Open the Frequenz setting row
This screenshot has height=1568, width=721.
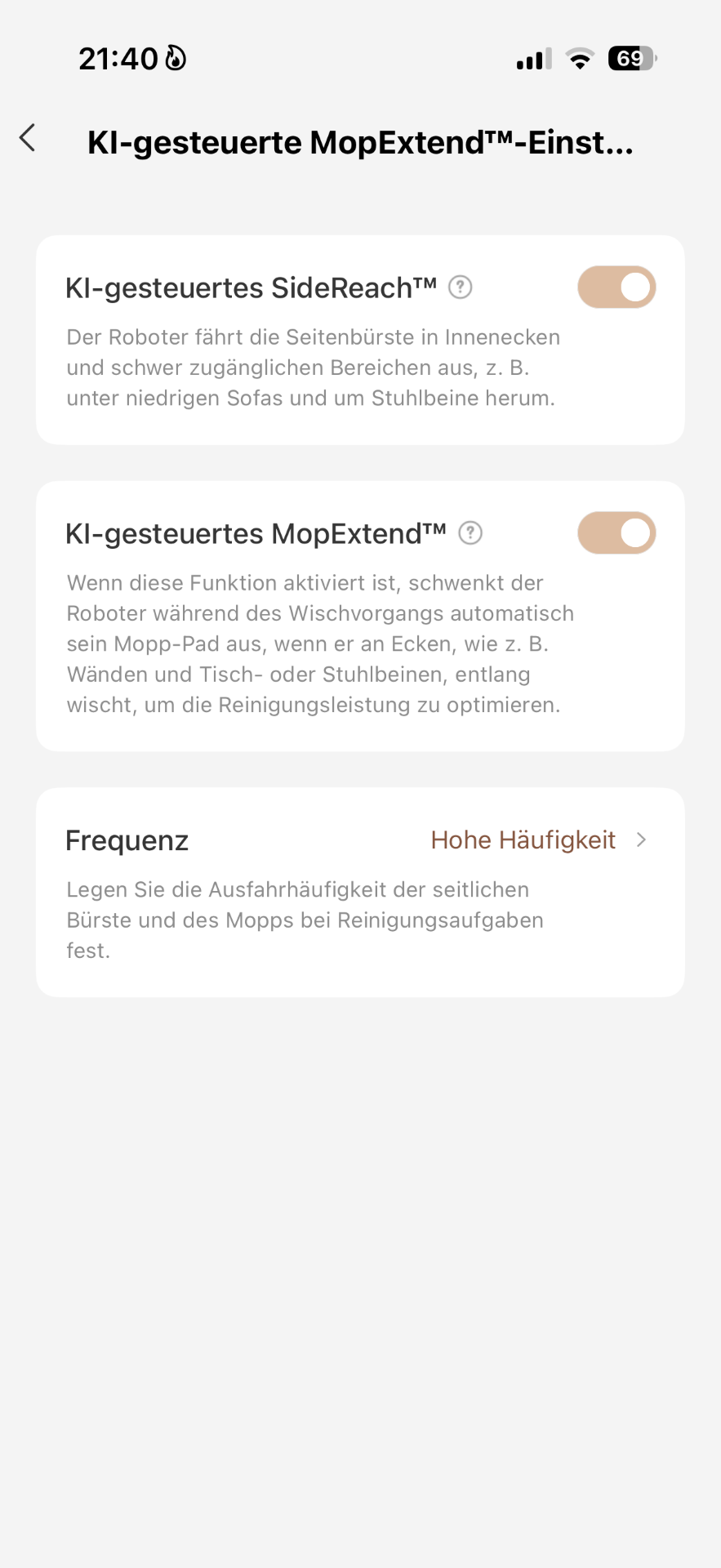pyautogui.click(x=360, y=892)
